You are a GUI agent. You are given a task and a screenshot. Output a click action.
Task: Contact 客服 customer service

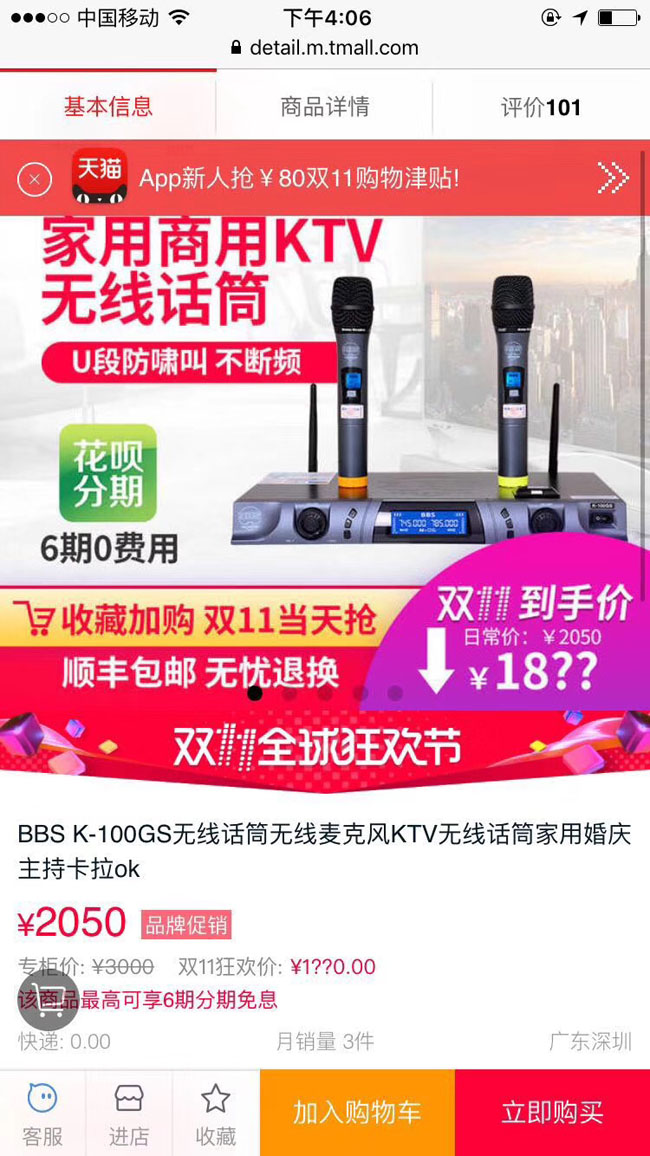43,1113
